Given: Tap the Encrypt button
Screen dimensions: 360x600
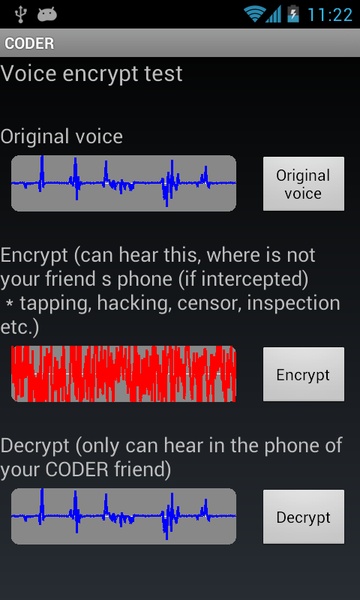Looking at the screenshot, I should (x=303, y=374).
